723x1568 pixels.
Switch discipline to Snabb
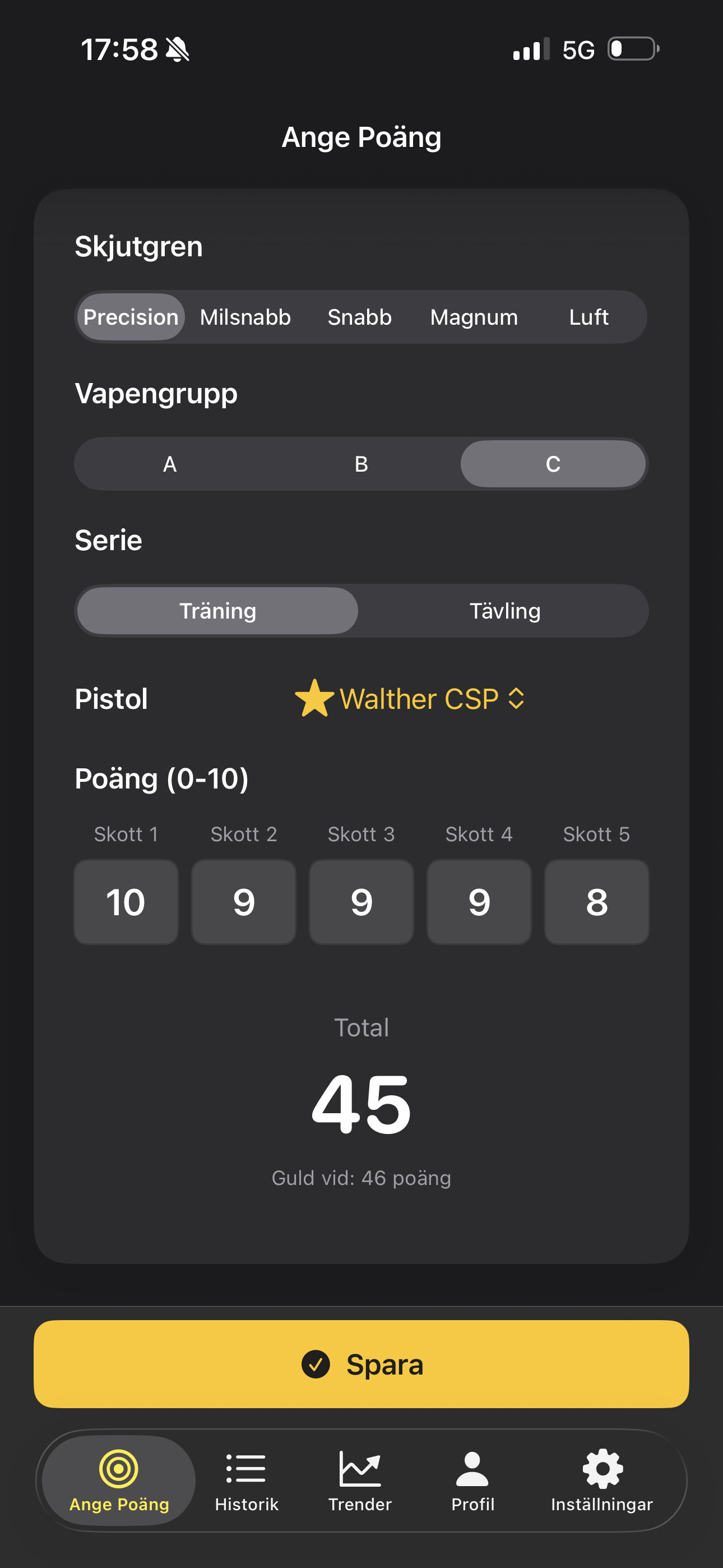[360, 317]
